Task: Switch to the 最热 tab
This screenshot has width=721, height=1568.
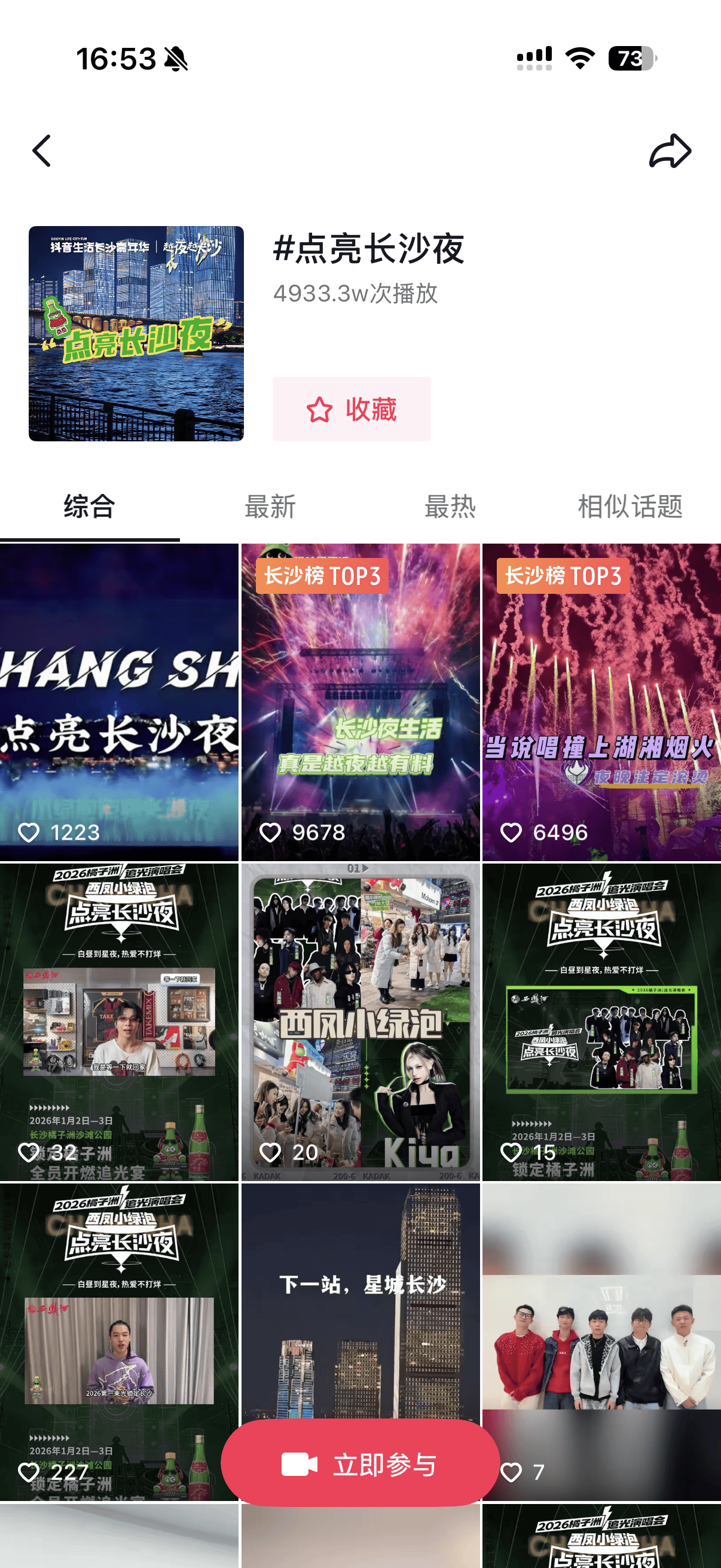Action: [450, 507]
